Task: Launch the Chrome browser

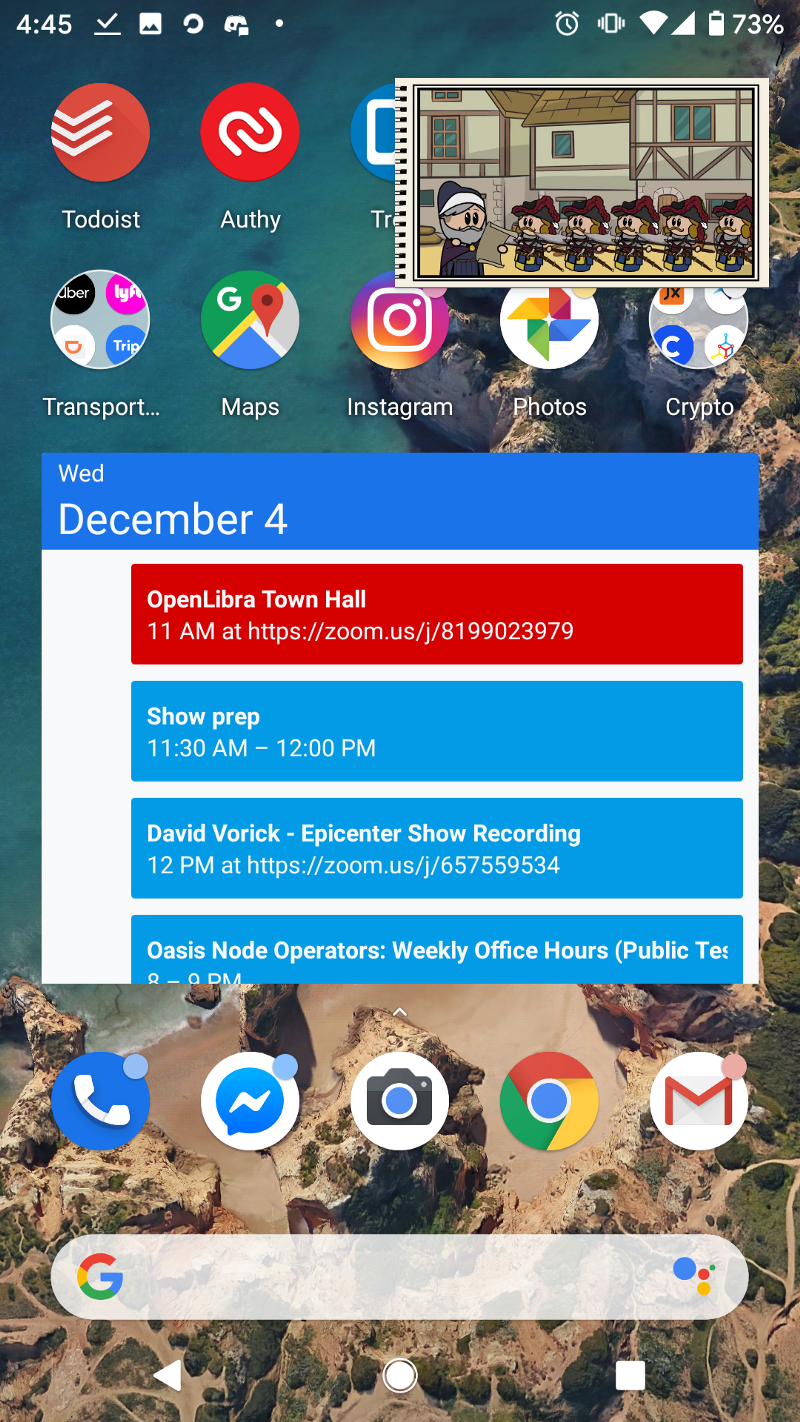Action: 549,1101
